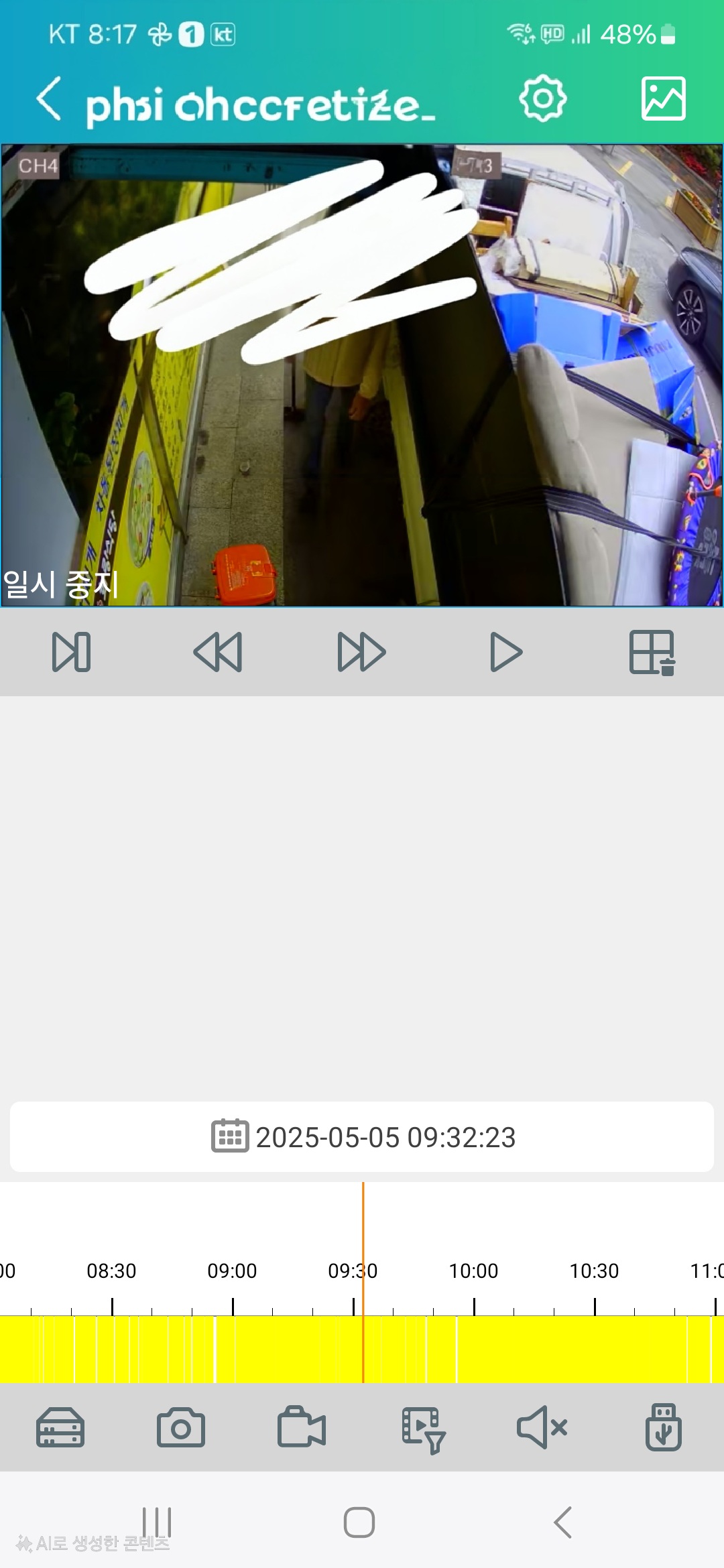Change the split-screen channel layout

652,652
